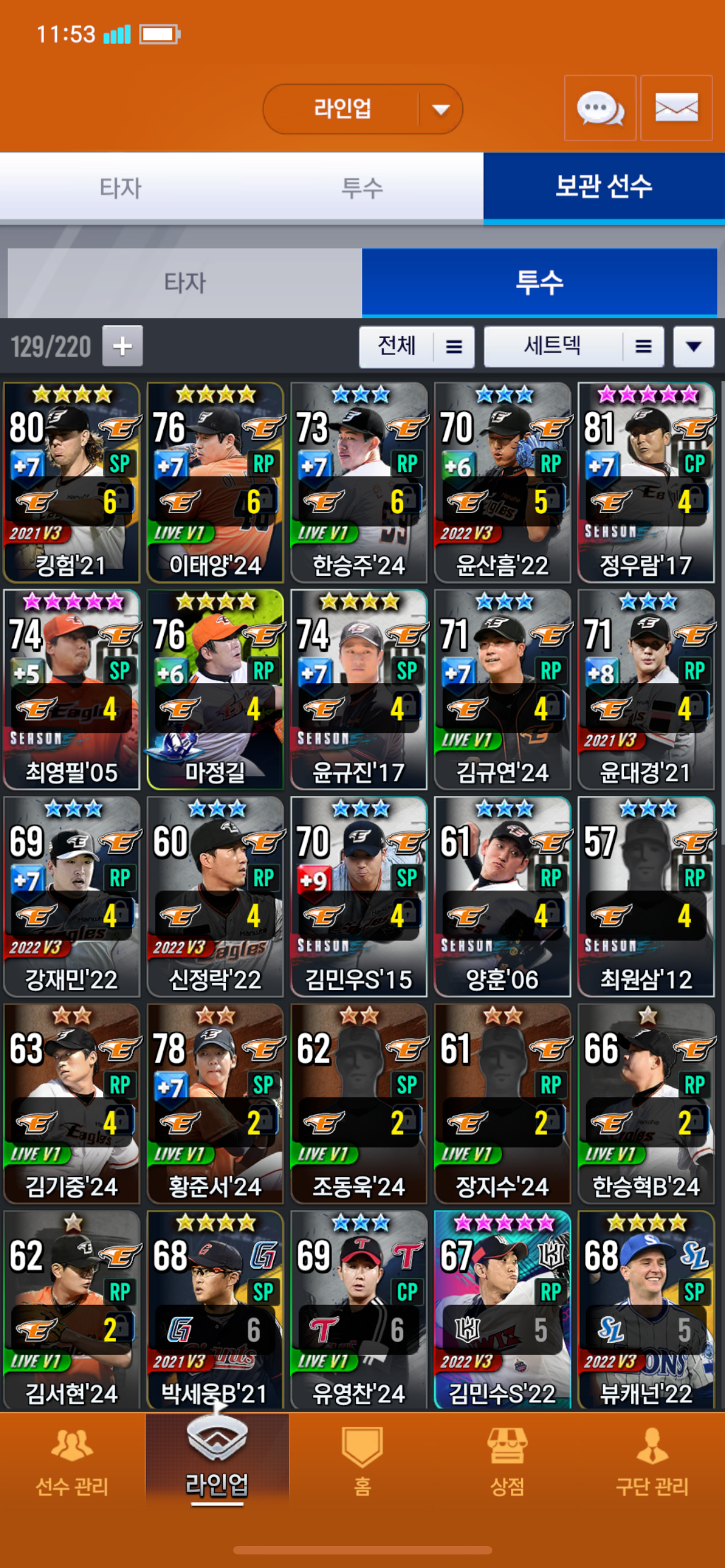Open the 정우람'17 player card
This screenshot has width=725, height=1568.
click(646, 482)
